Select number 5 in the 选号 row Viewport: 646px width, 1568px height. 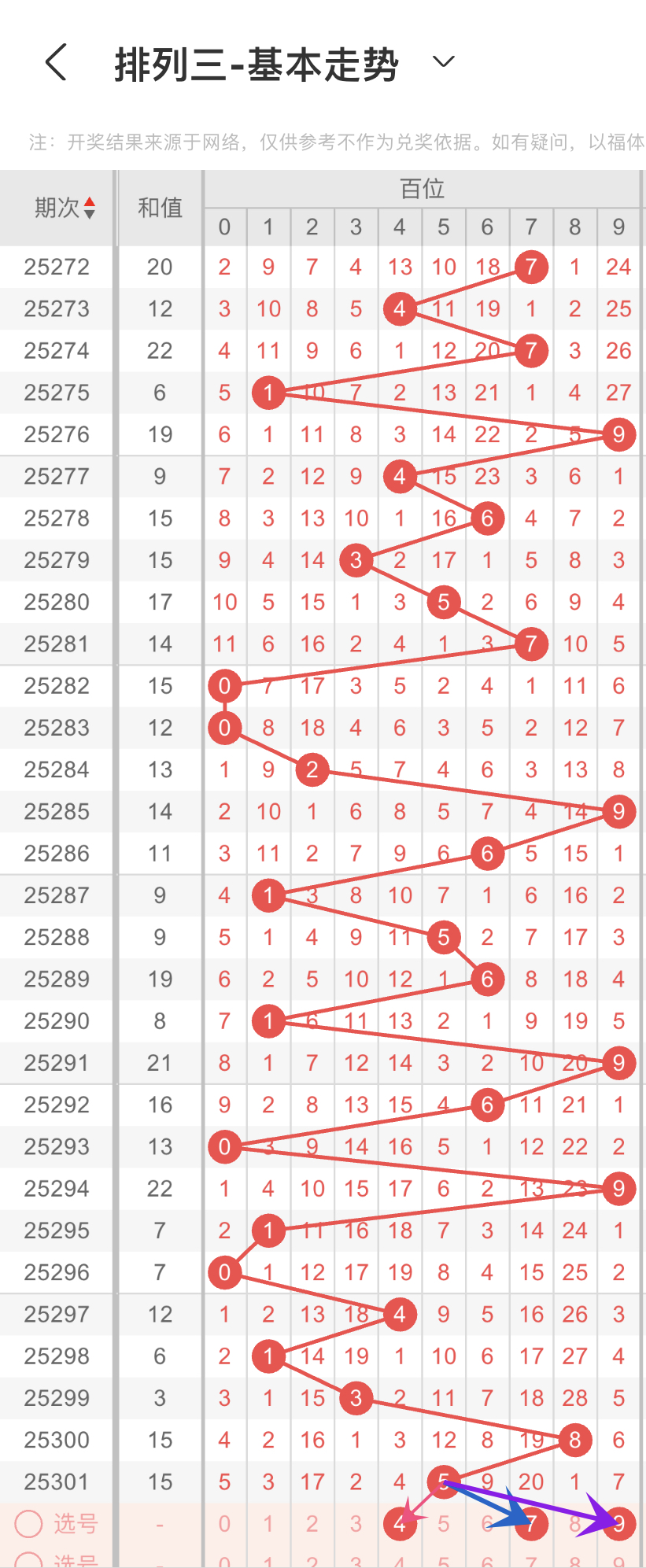444,1524
